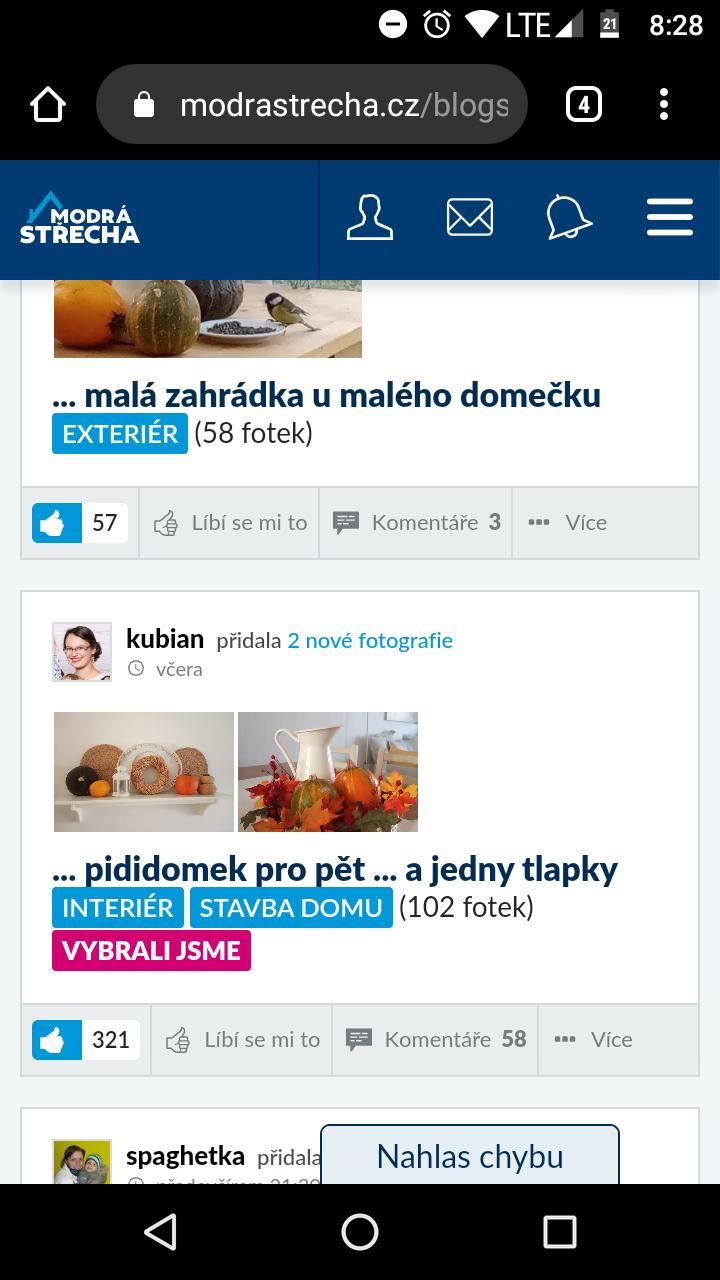This screenshot has height=1280, width=720.
Task: Tap 'Nahlas chybu' report button
Action: [470, 1156]
